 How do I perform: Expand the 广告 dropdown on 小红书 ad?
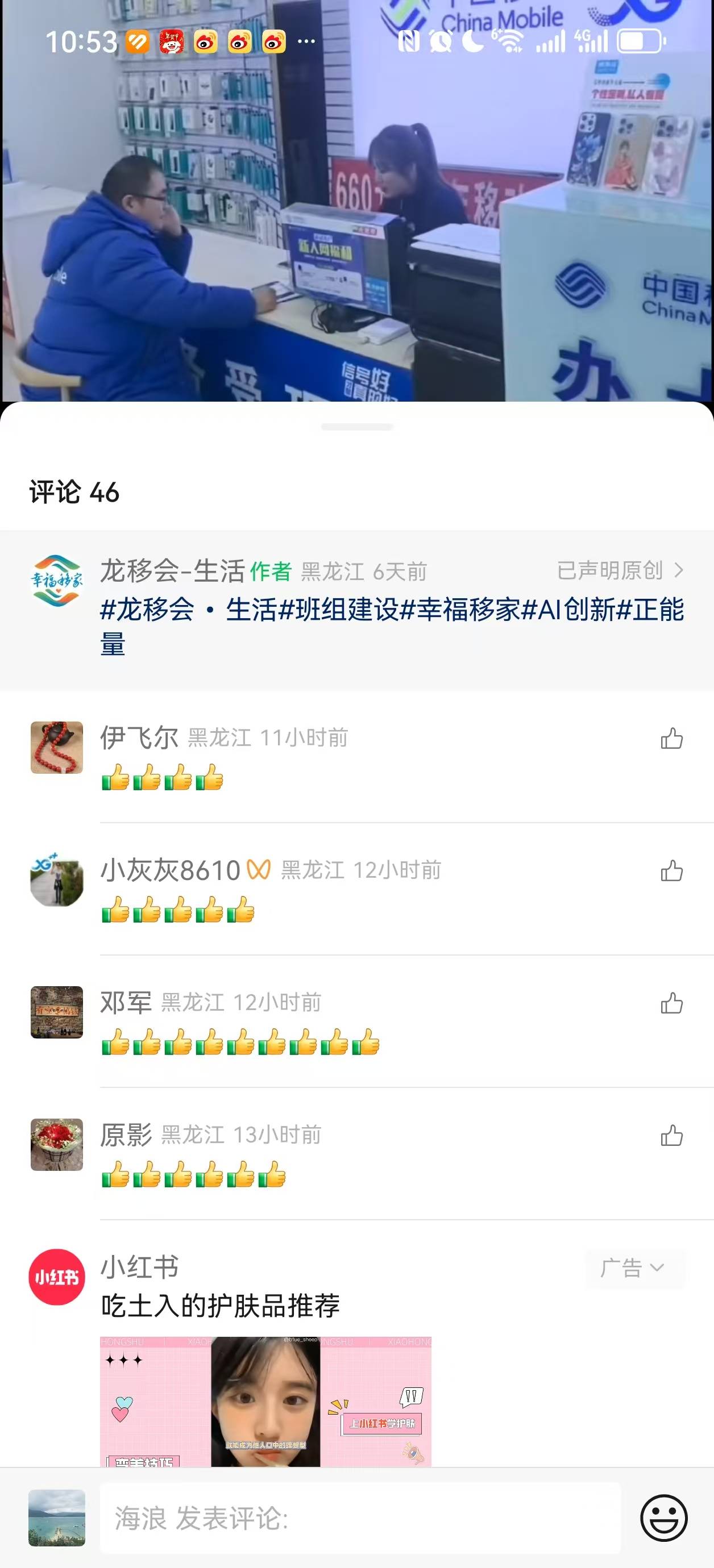tap(634, 1268)
